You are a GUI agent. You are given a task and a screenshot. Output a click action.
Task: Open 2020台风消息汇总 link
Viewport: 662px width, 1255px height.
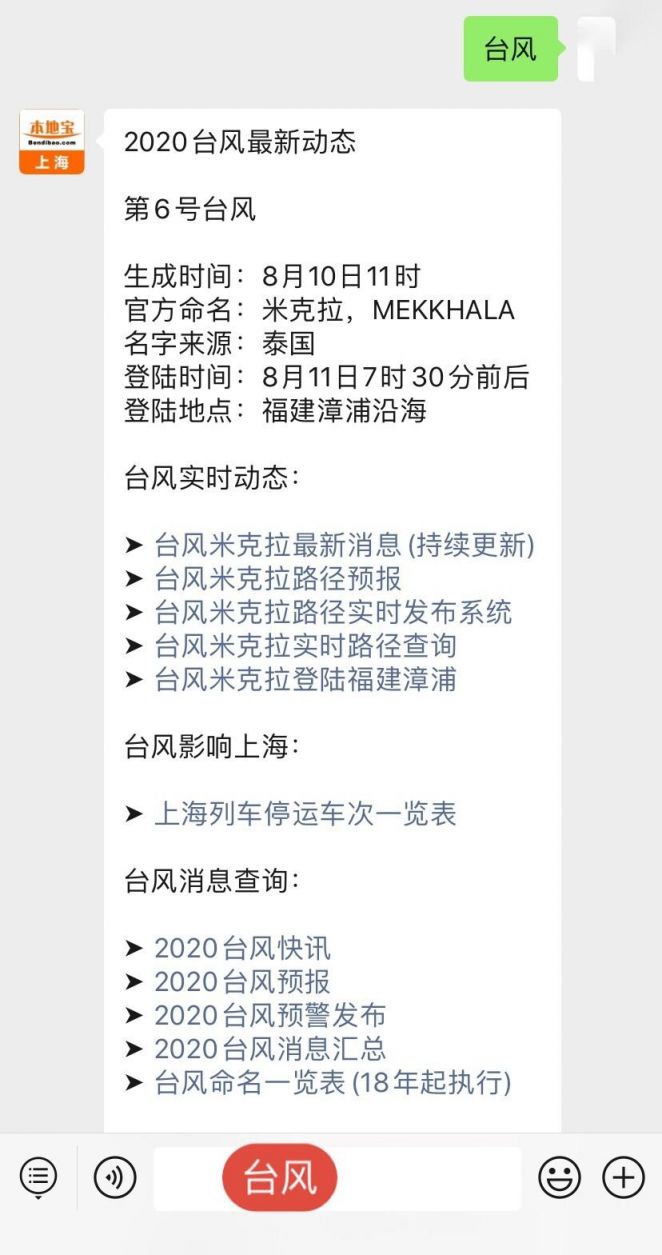pos(270,1049)
